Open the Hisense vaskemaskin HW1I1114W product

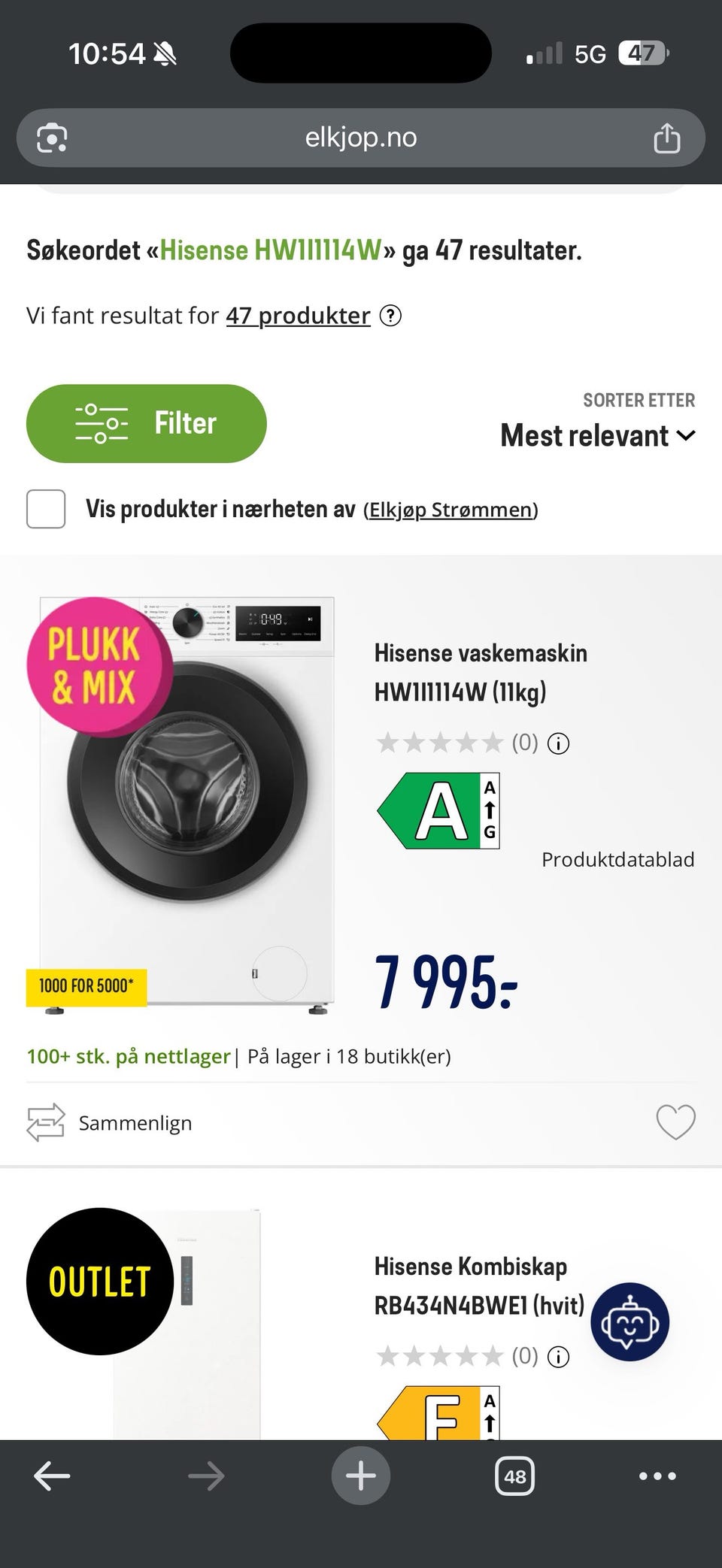(x=481, y=672)
